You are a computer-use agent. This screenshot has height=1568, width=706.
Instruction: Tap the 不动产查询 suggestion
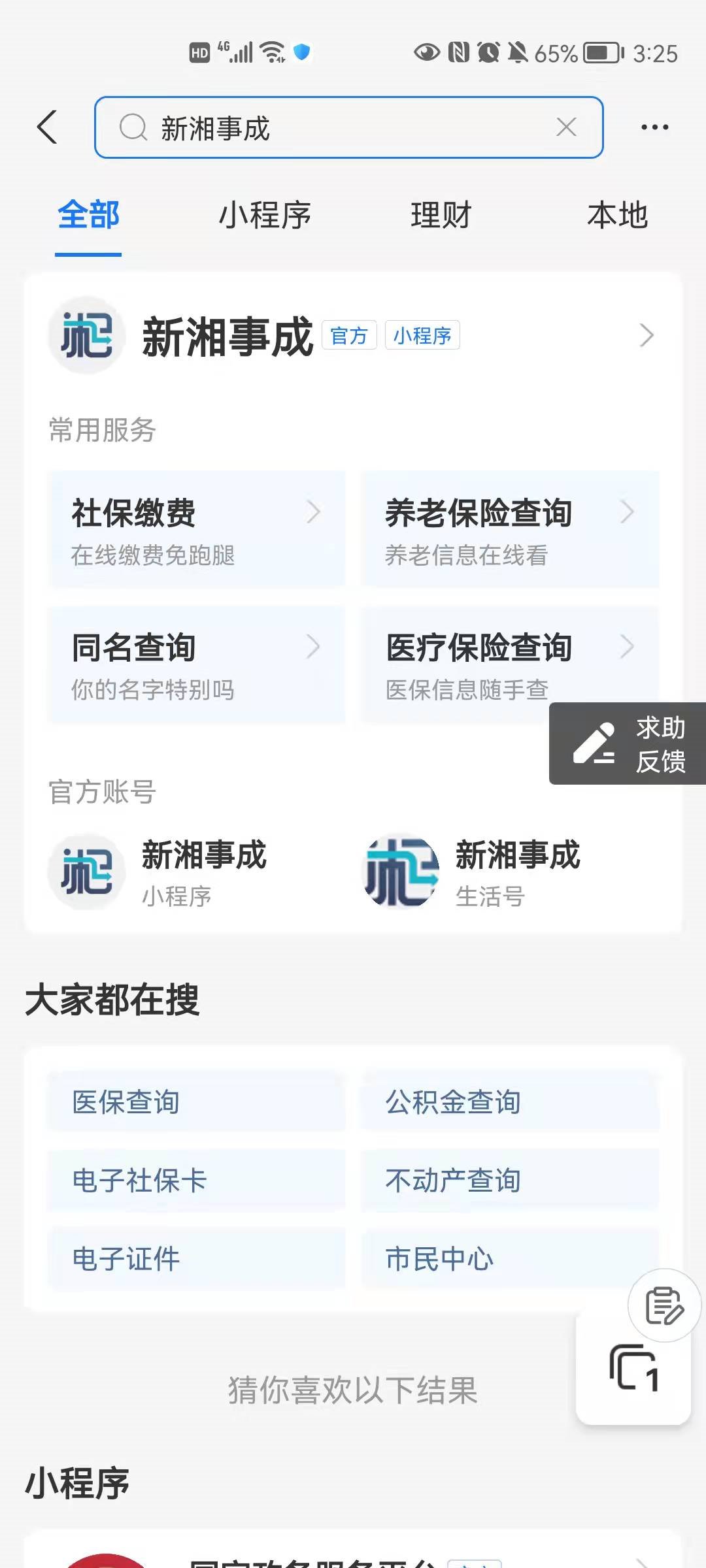[x=510, y=1181]
